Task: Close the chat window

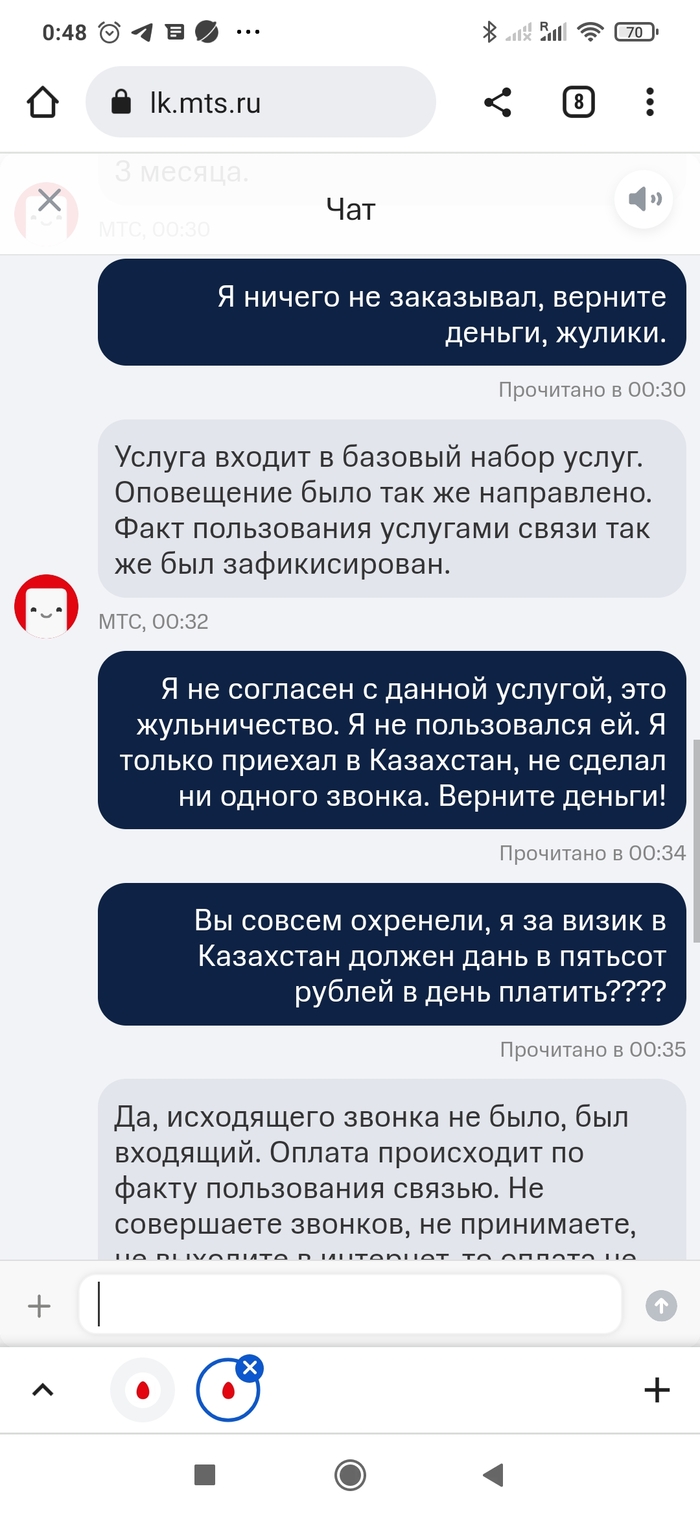Action: [49, 201]
